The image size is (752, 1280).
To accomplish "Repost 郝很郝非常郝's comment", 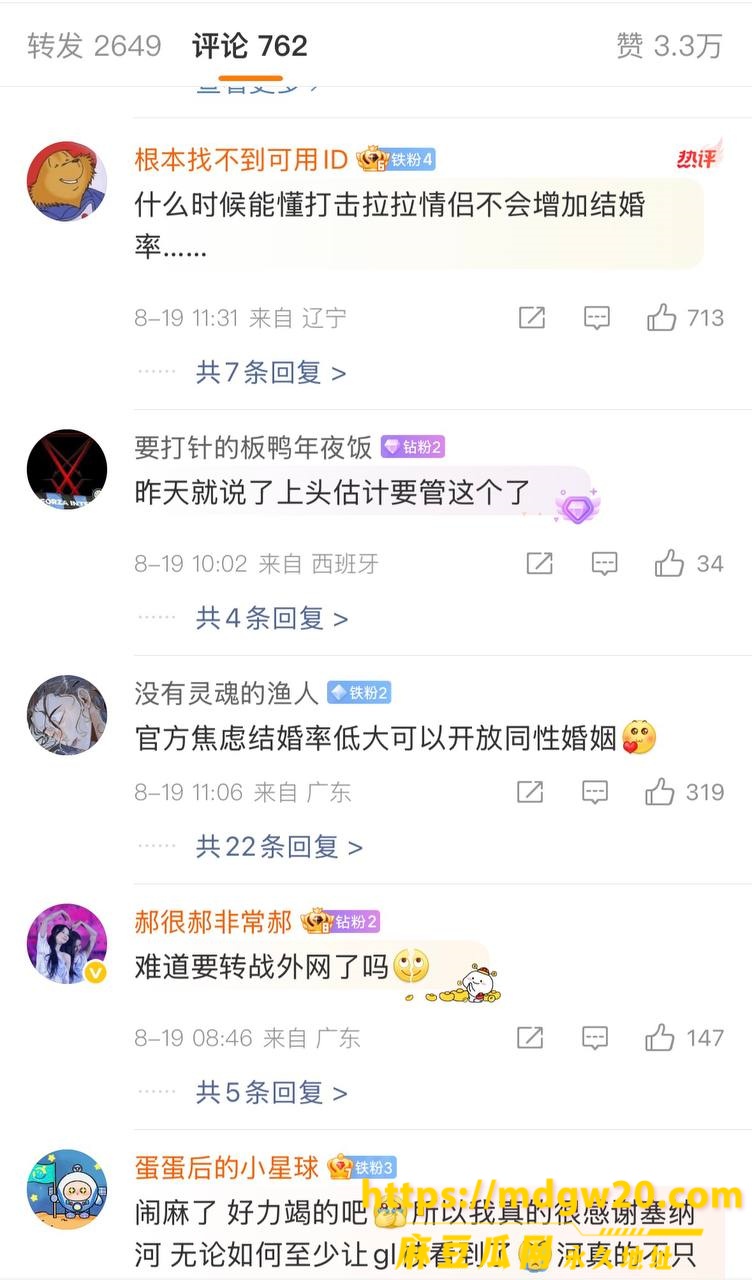I will pyautogui.click(x=530, y=1038).
